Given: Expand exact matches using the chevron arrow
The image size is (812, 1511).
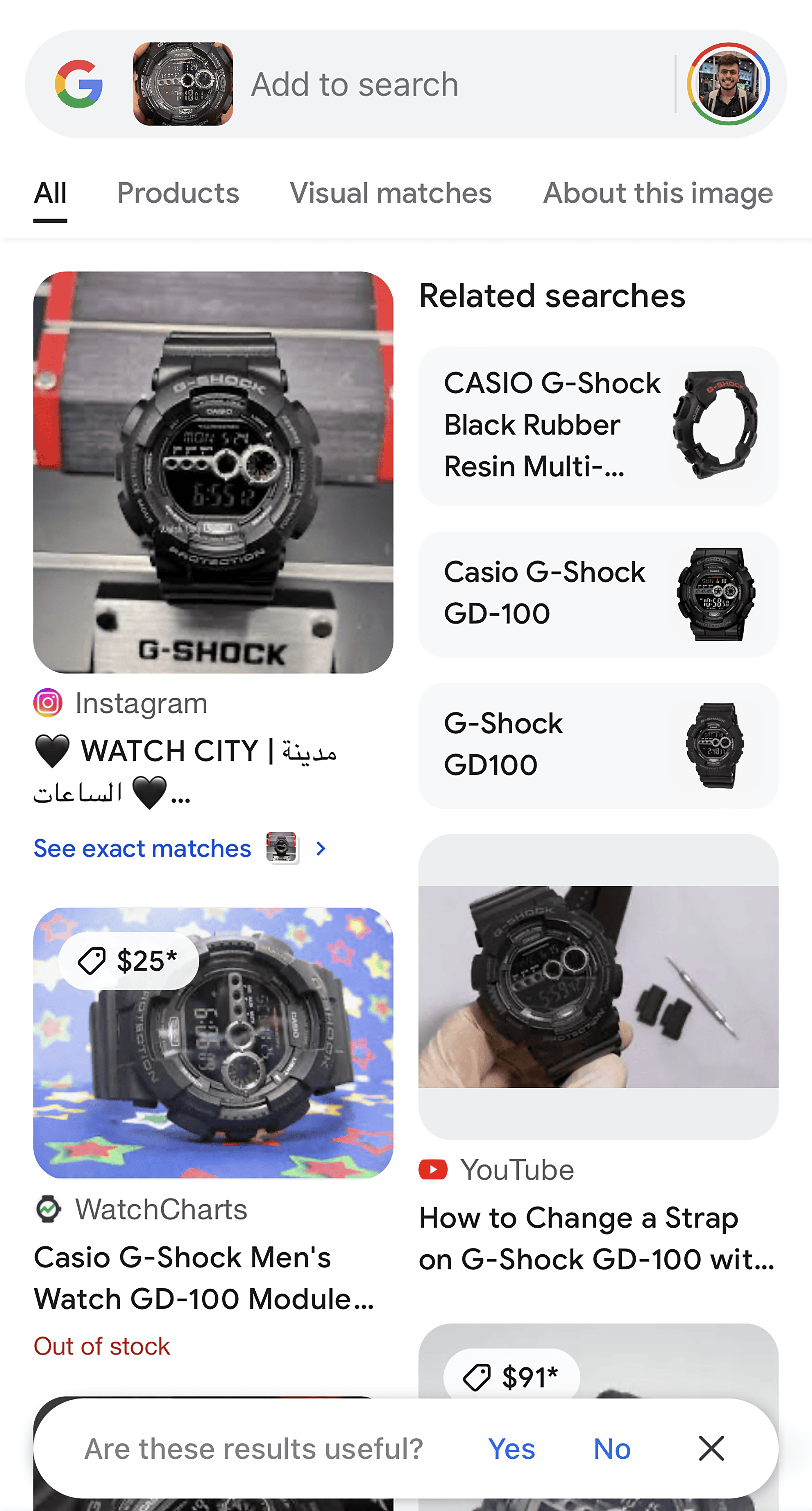Looking at the screenshot, I should click(x=321, y=848).
